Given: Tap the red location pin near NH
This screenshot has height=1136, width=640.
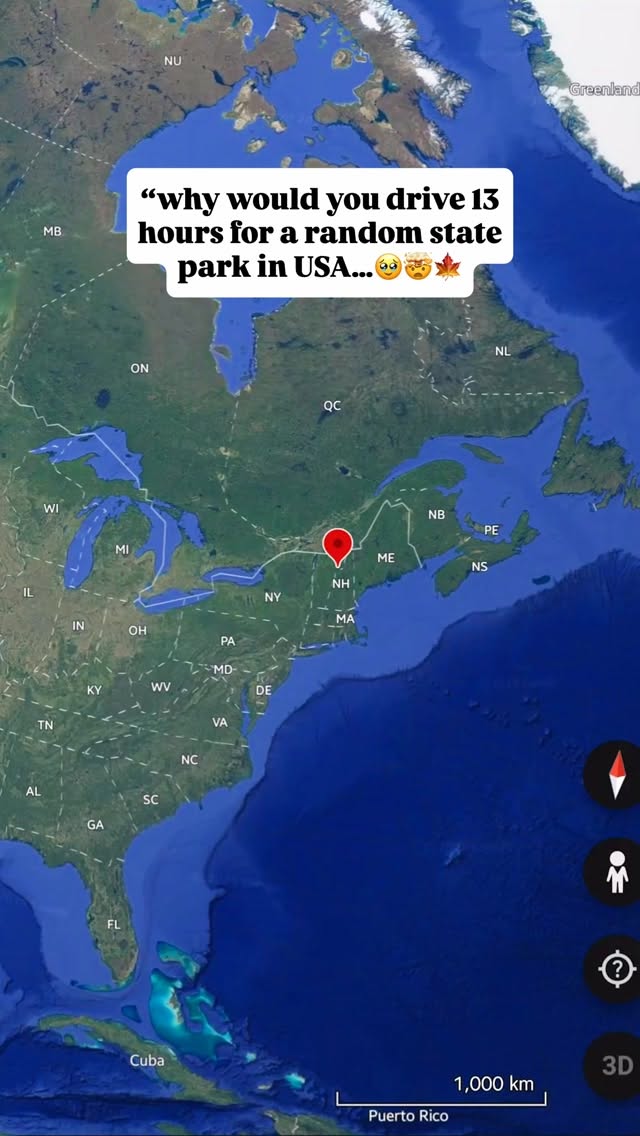Looking at the screenshot, I should click(x=337, y=547).
